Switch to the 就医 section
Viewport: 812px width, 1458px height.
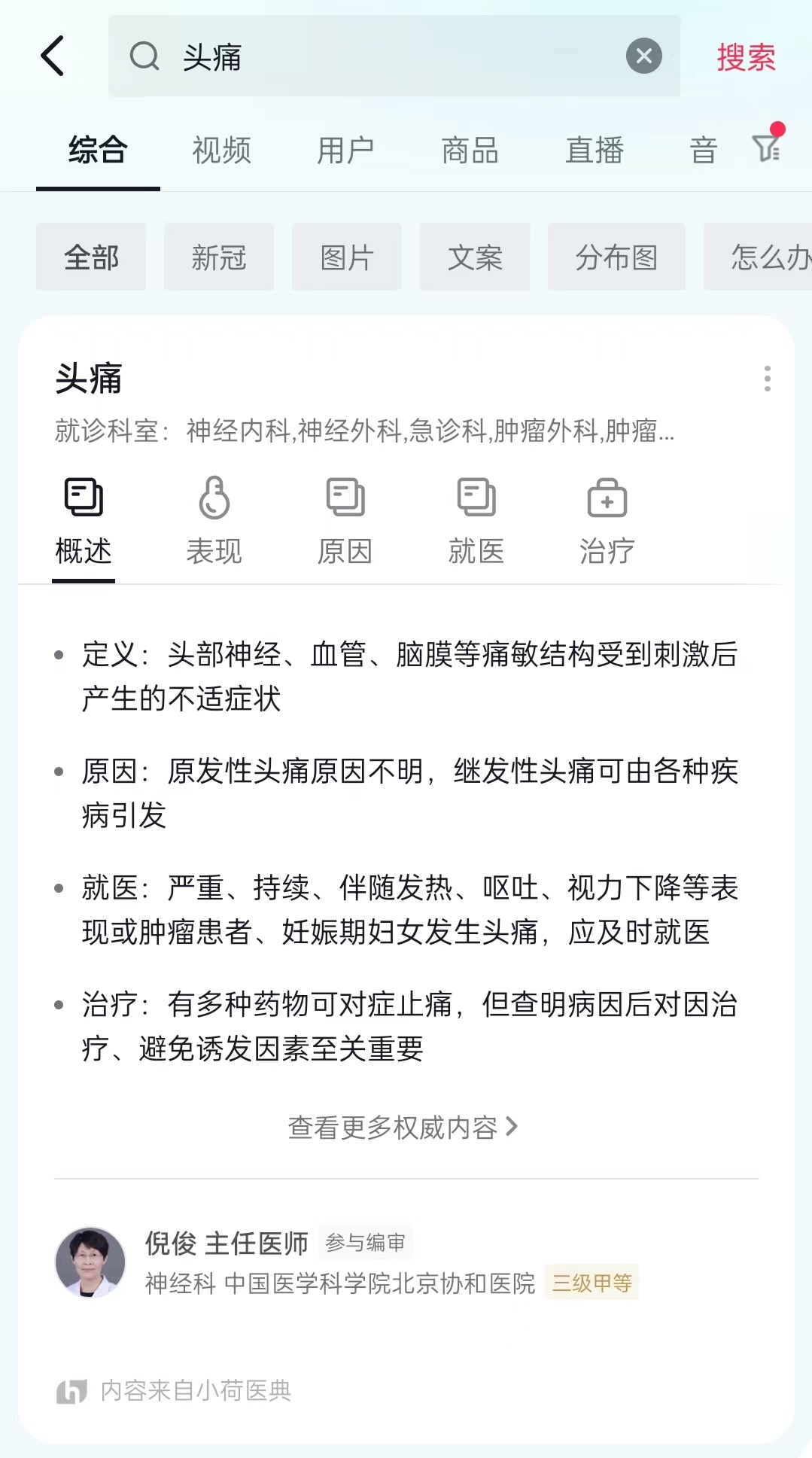pos(476,521)
